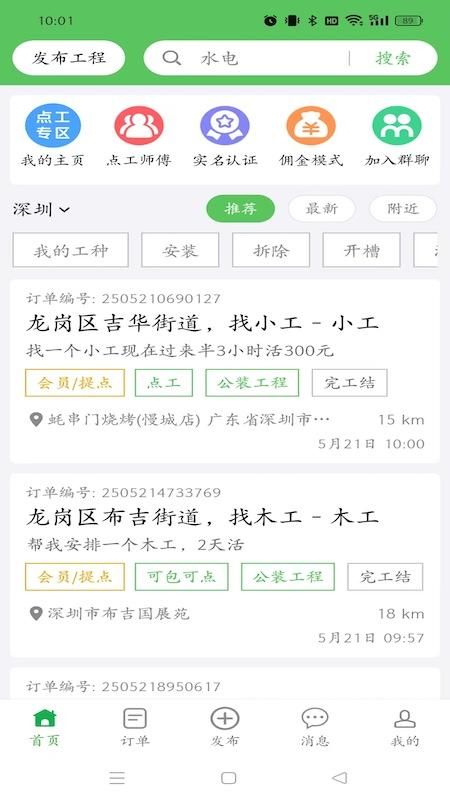Select the 拆除 filter chip
Image resolution: width=450 pixels, height=800 pixels.
271,250
